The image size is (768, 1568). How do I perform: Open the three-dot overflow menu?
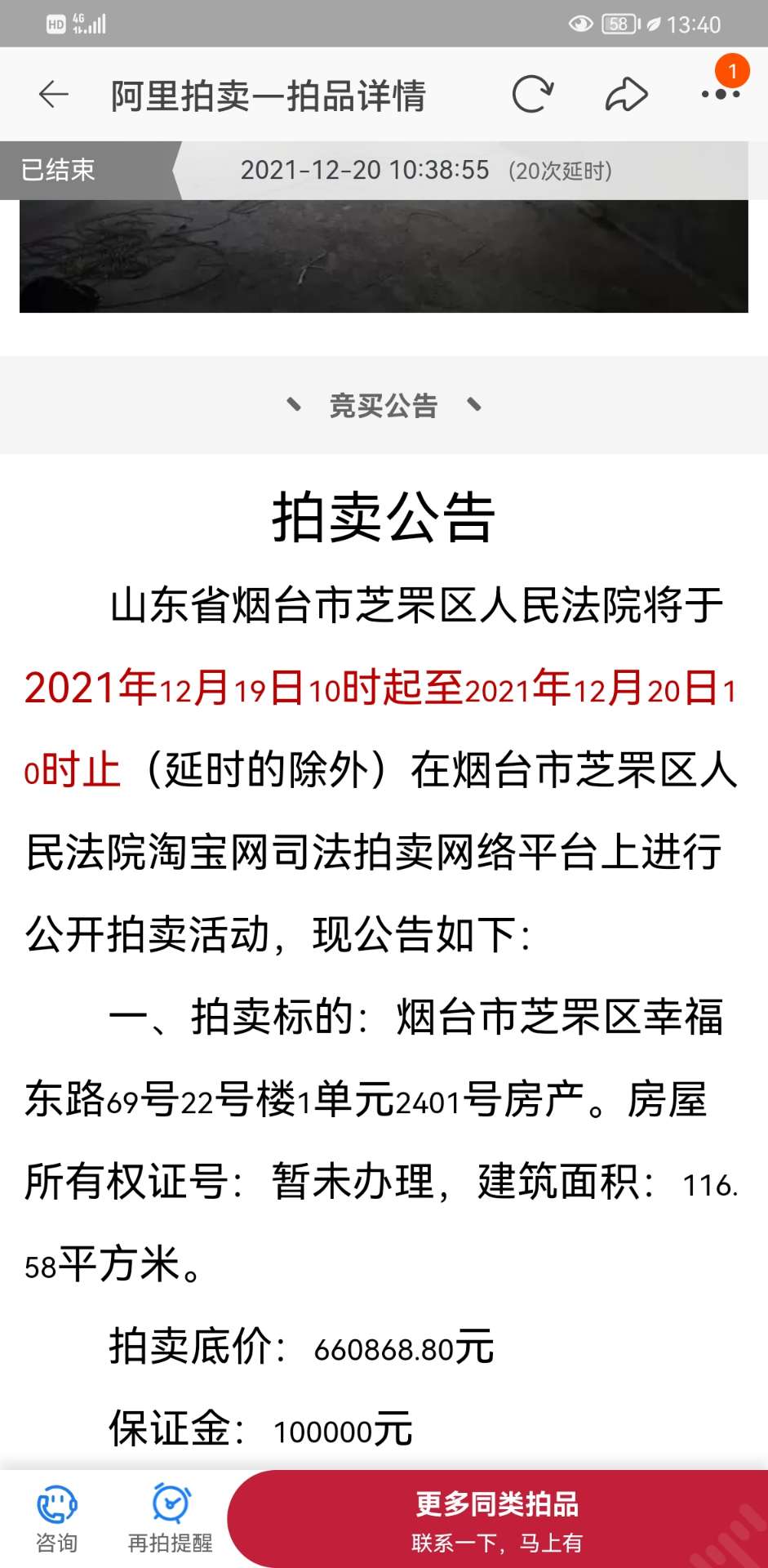point(721,95)
